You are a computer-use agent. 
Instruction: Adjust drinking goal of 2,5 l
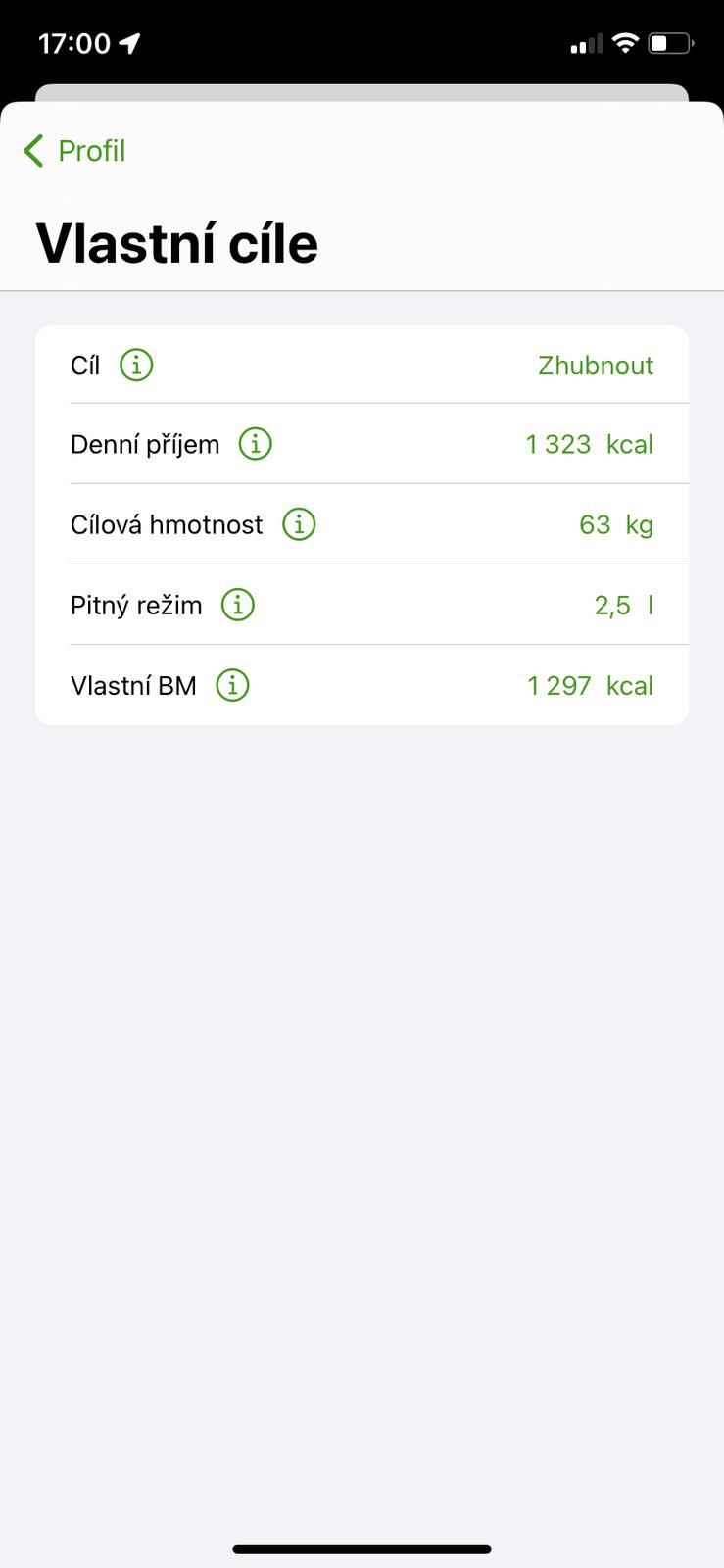tap(623, 606)
